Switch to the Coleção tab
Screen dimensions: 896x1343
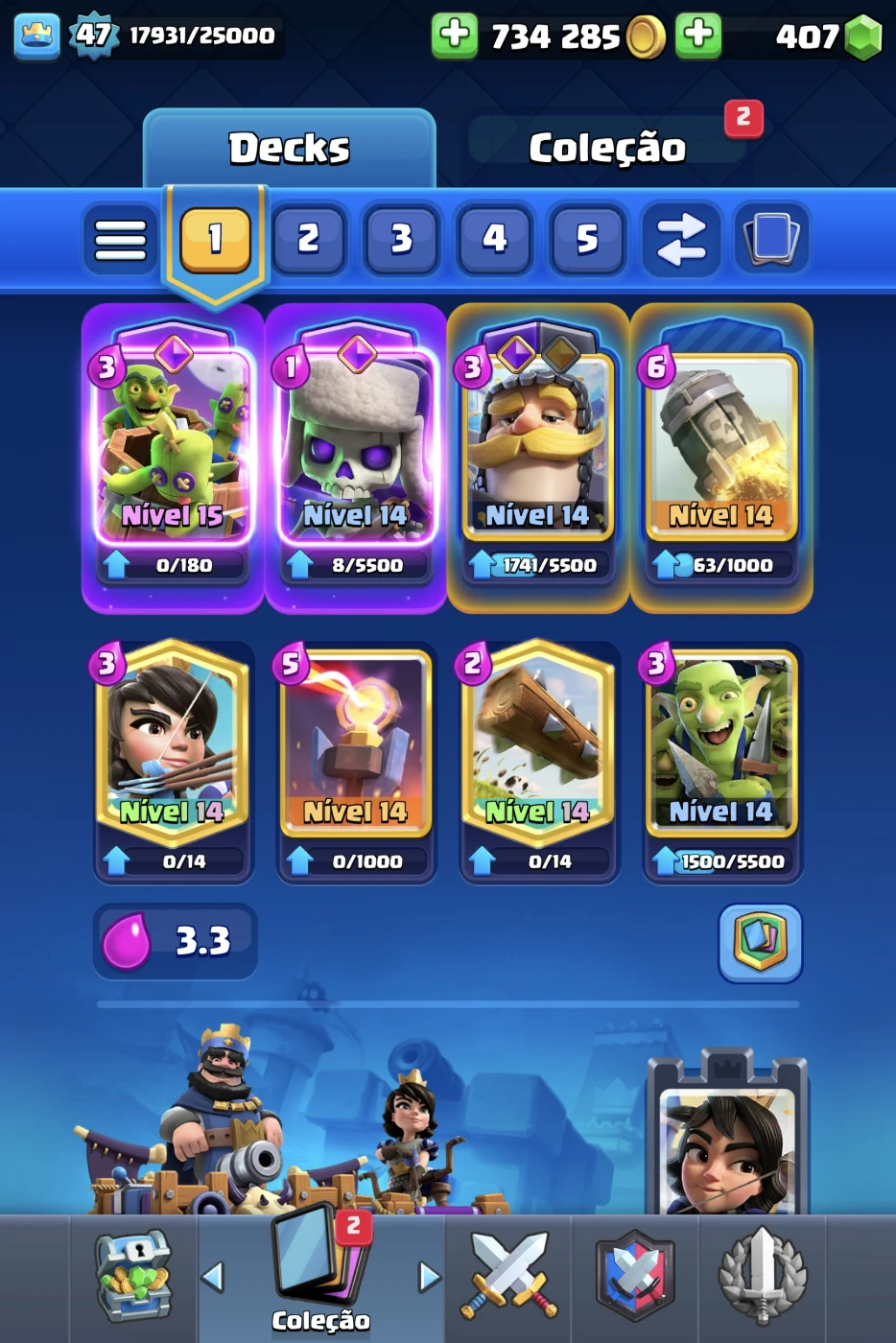(606, 149)
